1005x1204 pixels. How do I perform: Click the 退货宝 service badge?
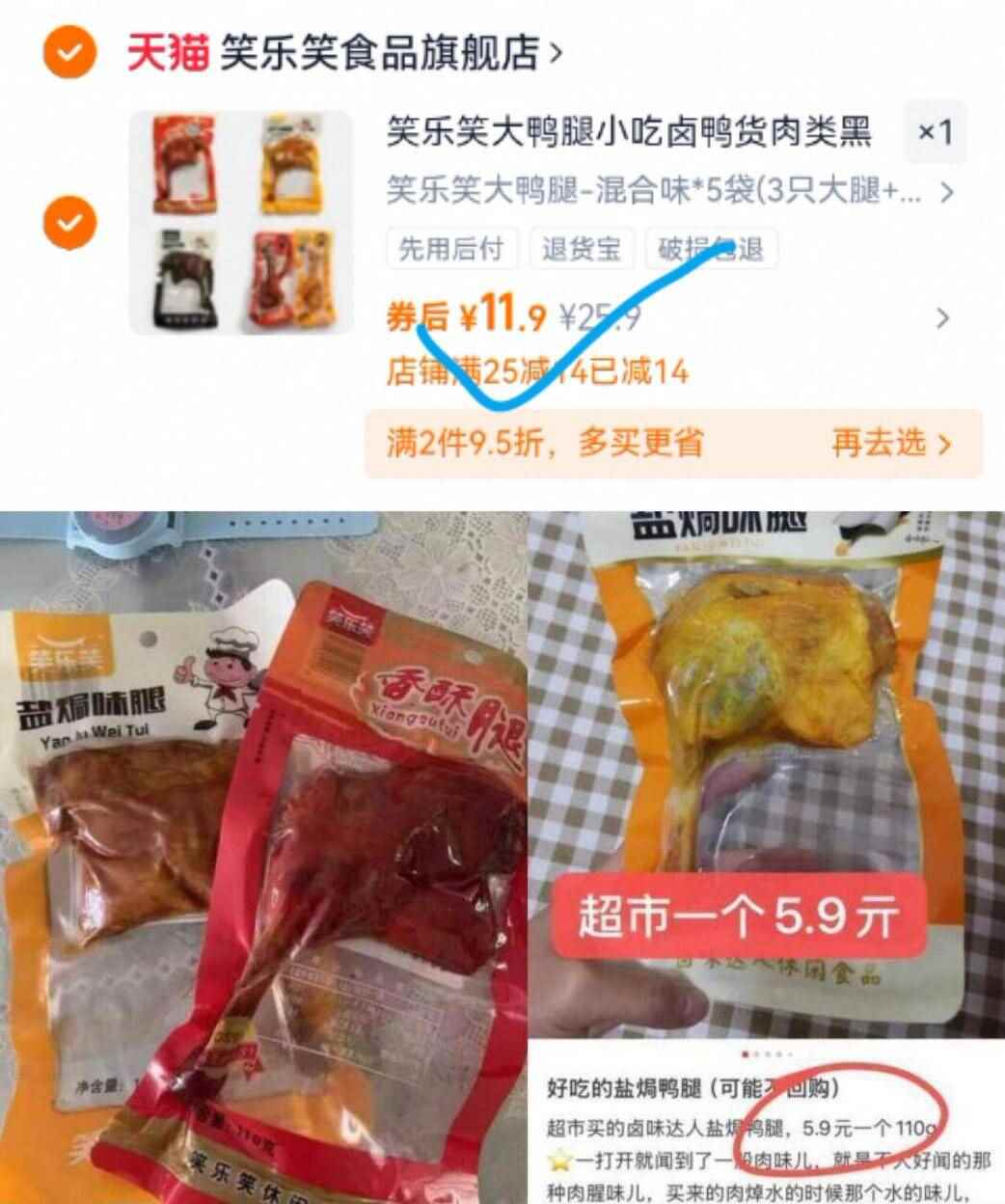click(x=580, y=249)
